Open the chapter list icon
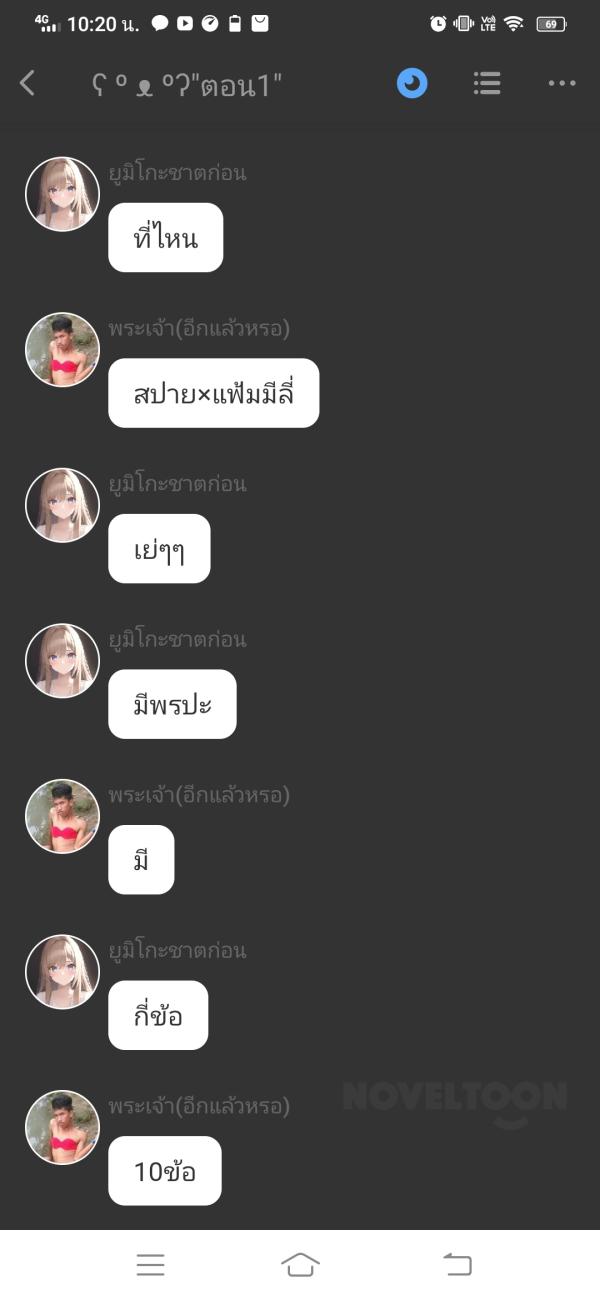Screen dimensions: 600x1300 click(487, 84)
